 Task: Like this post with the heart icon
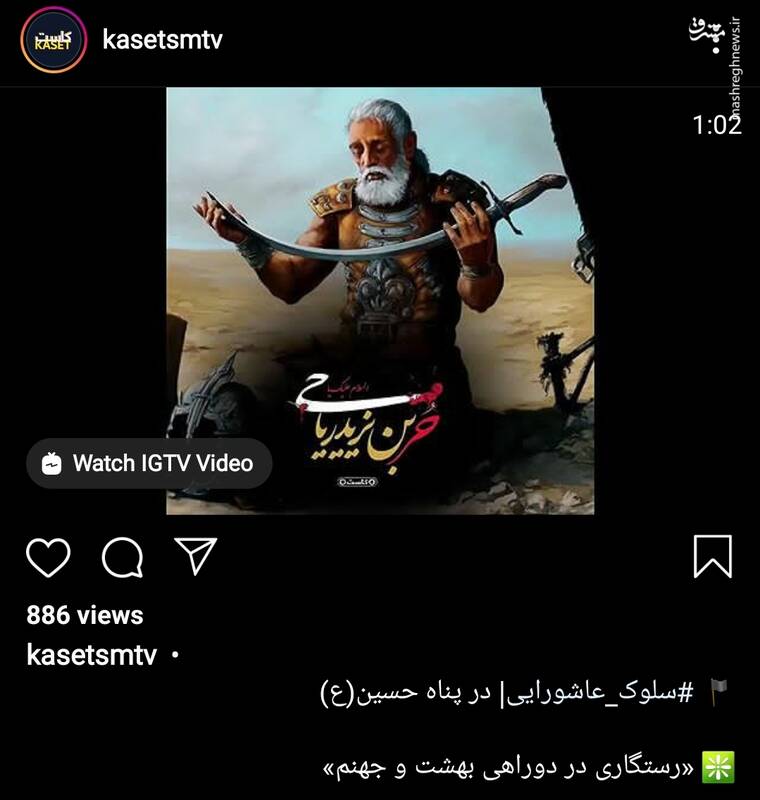pos(48,557)
